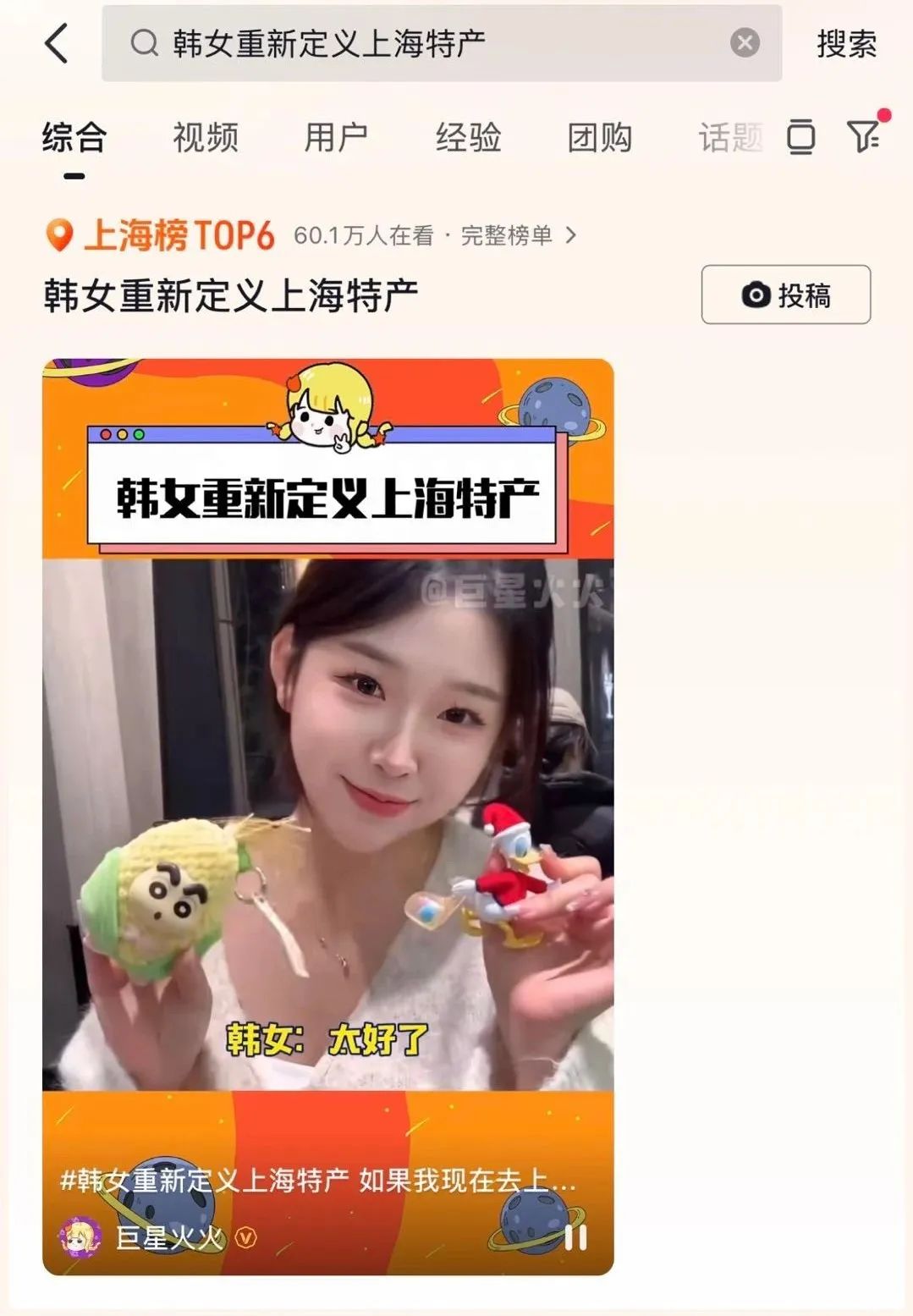Clear the search text with the X icon
The image size is (913, 1316).
pos(745,43)
